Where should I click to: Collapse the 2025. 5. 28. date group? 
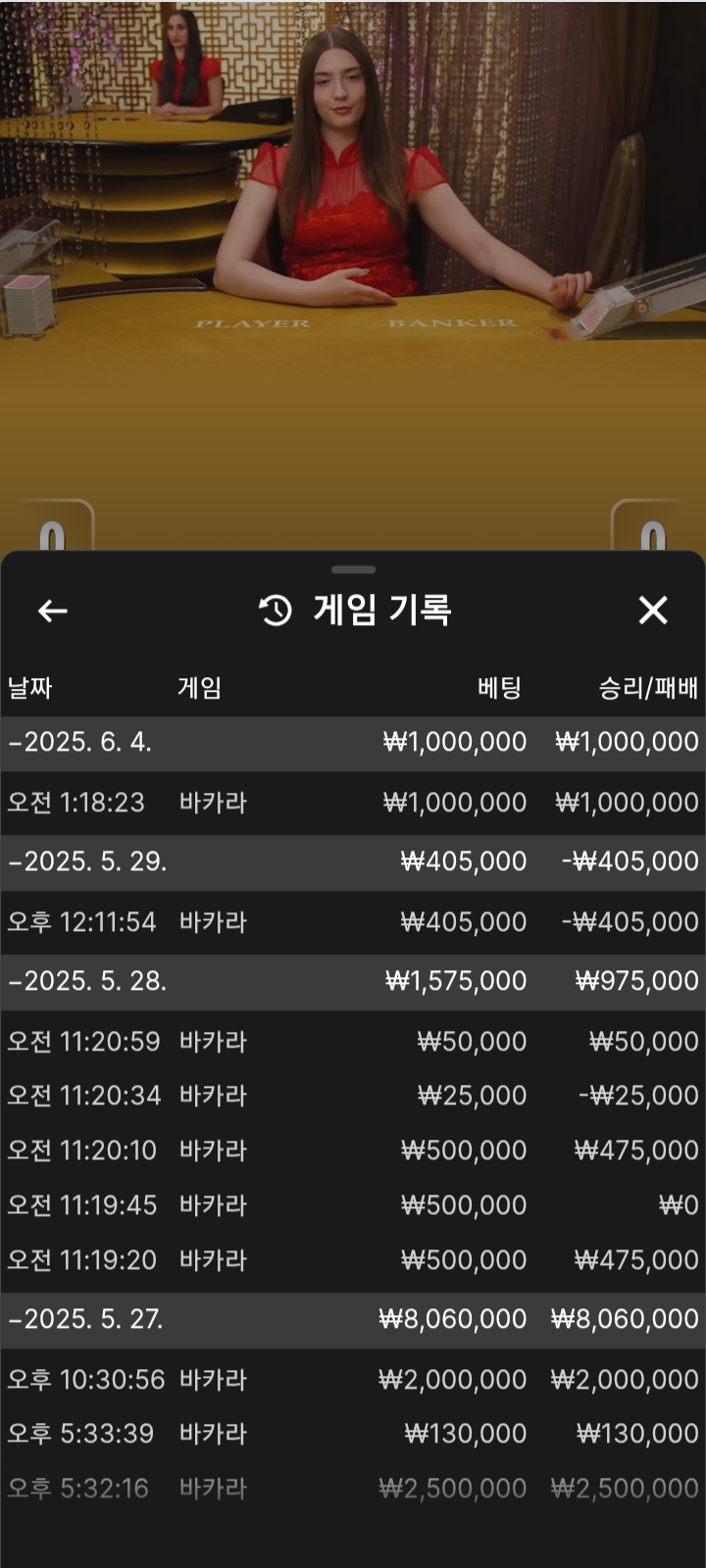pyautogui.click(x=353, y=982)
